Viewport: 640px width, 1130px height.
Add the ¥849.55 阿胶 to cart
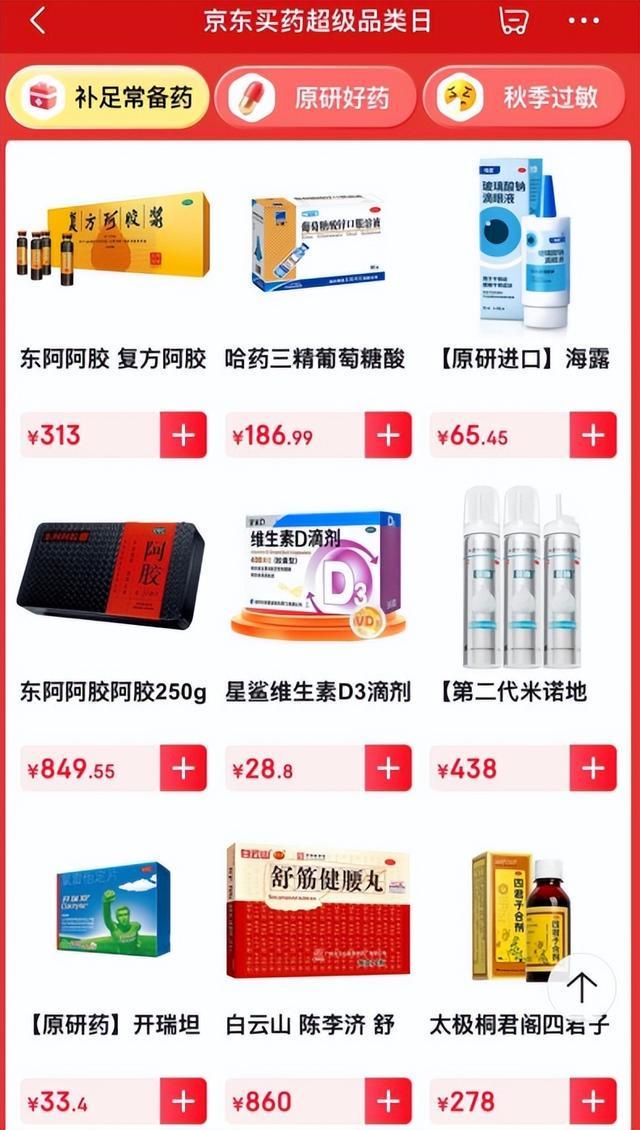[x=183, y=768]
